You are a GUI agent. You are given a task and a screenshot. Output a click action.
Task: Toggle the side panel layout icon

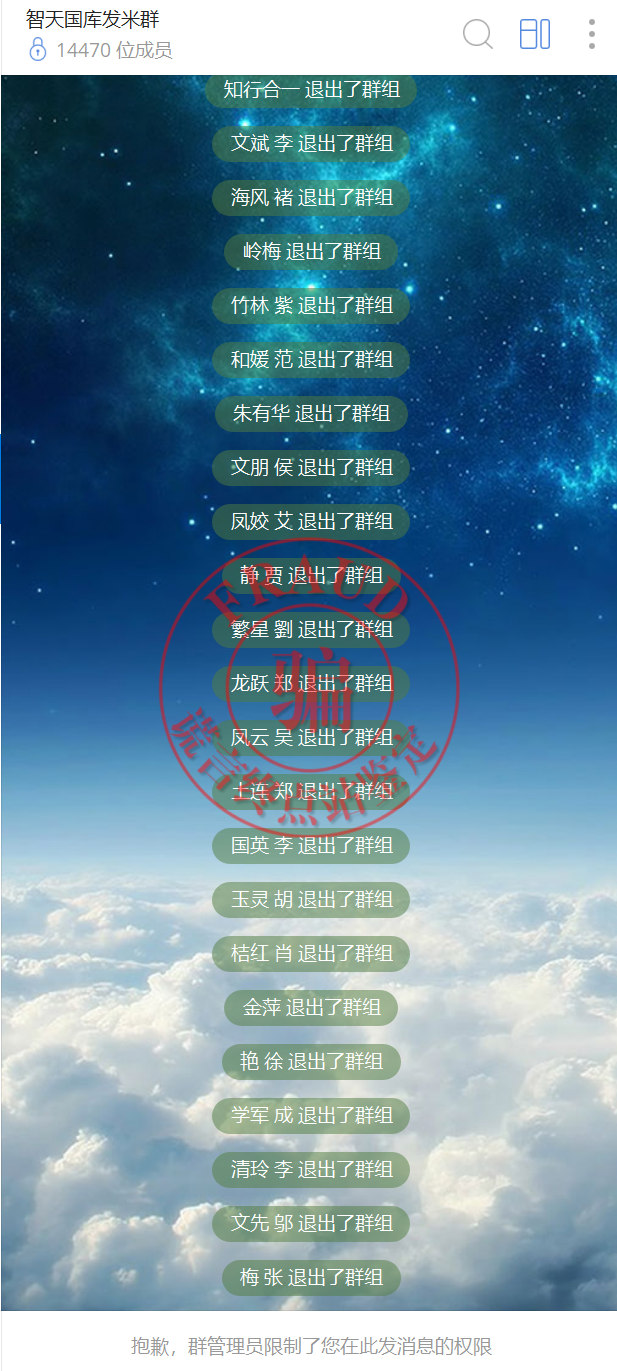pos(535,34)
